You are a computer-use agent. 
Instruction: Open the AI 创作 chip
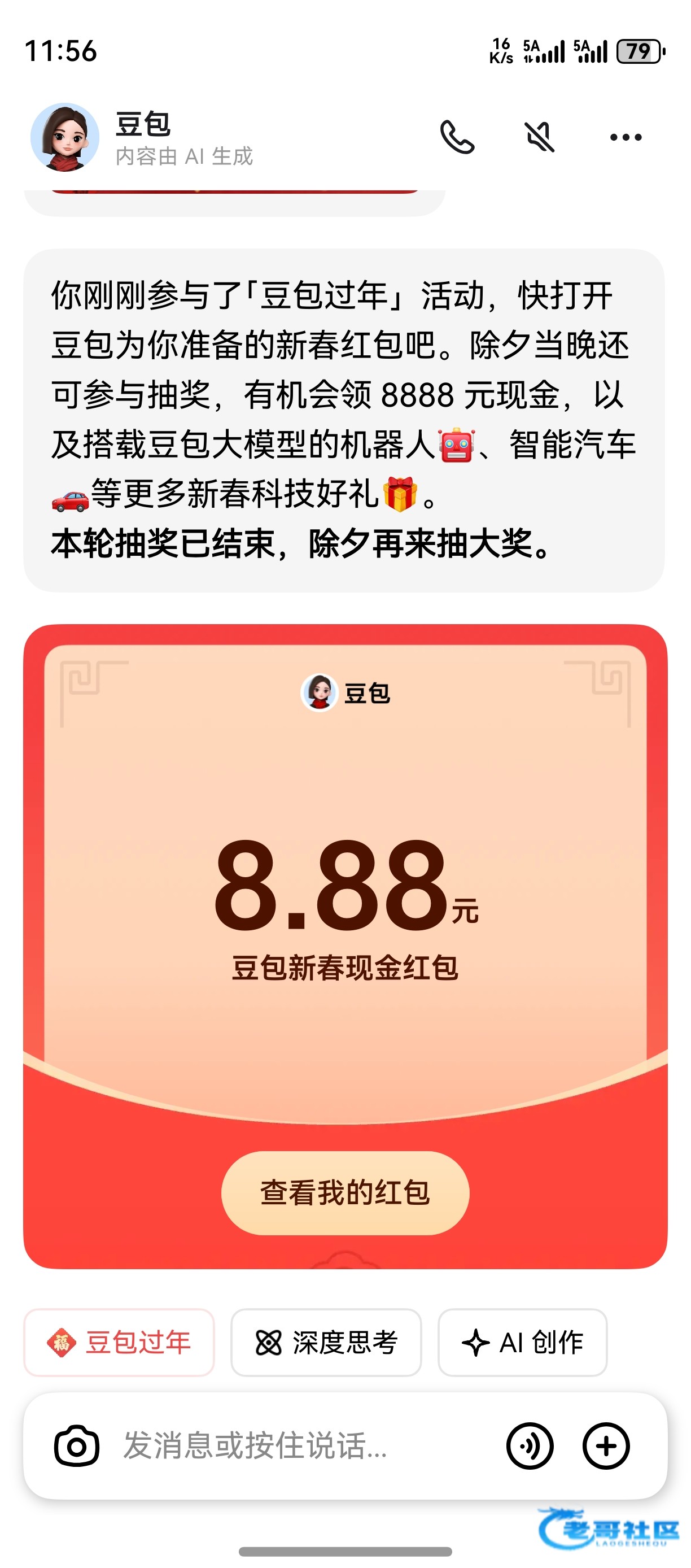[x=523, y=1341]
